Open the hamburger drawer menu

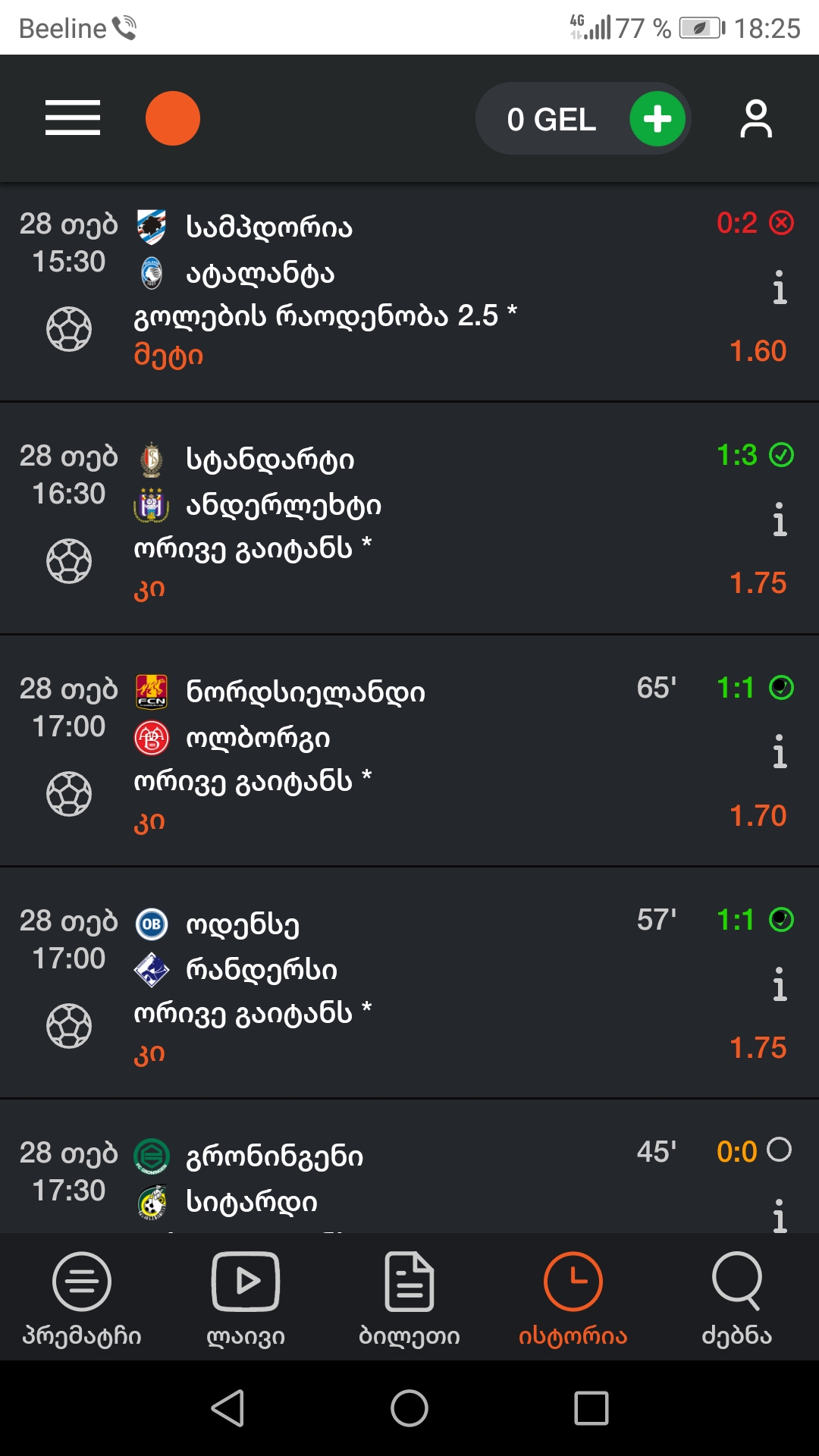tap(73, 118)
